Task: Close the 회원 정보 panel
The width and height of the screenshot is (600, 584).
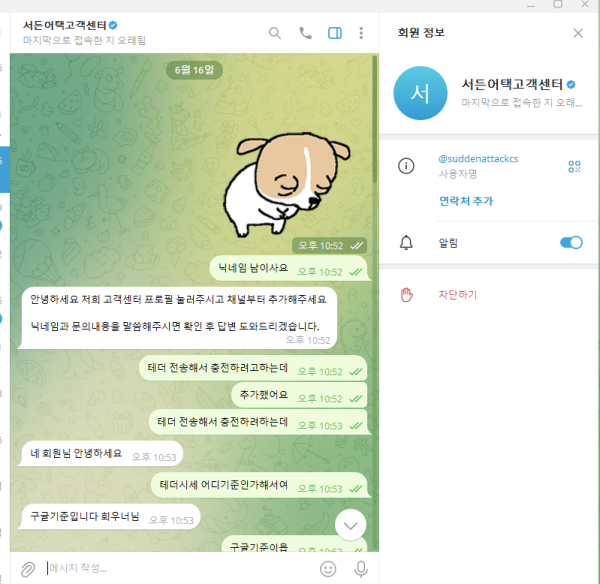Action: click(577, 33)
